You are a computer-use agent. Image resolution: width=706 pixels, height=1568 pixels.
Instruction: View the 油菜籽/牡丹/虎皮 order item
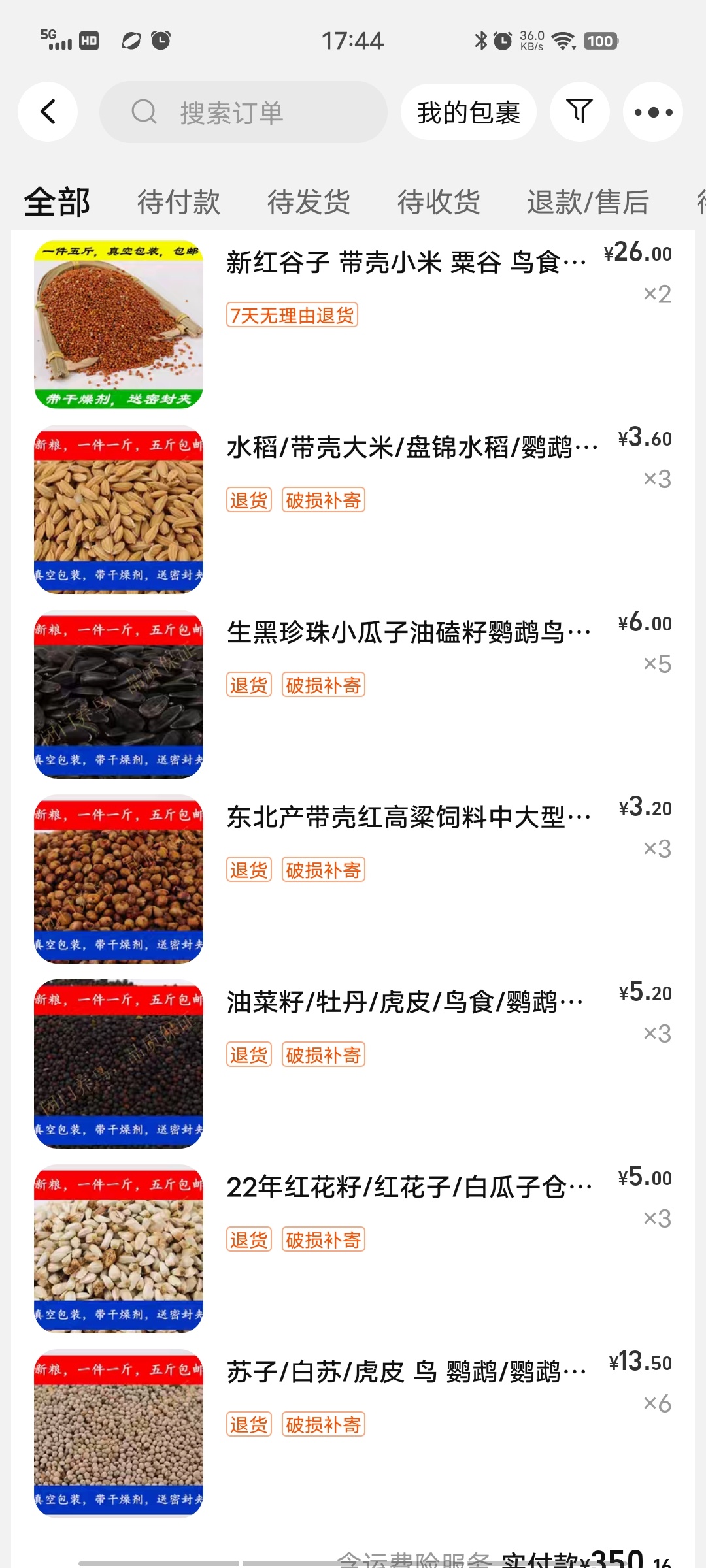(x=405, y=1003)
